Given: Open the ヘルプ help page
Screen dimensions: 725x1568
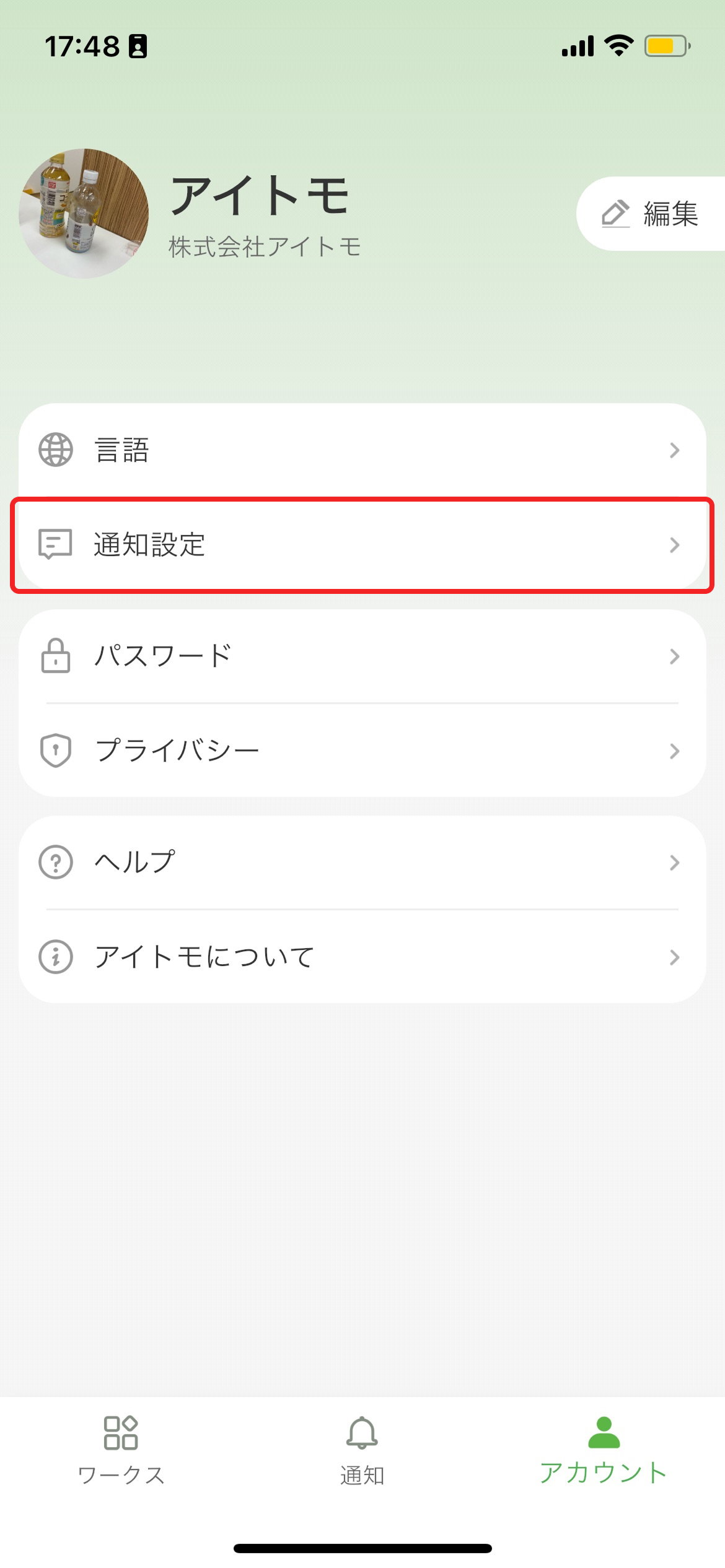Looking at the screenshot, I should click(362, 862).
